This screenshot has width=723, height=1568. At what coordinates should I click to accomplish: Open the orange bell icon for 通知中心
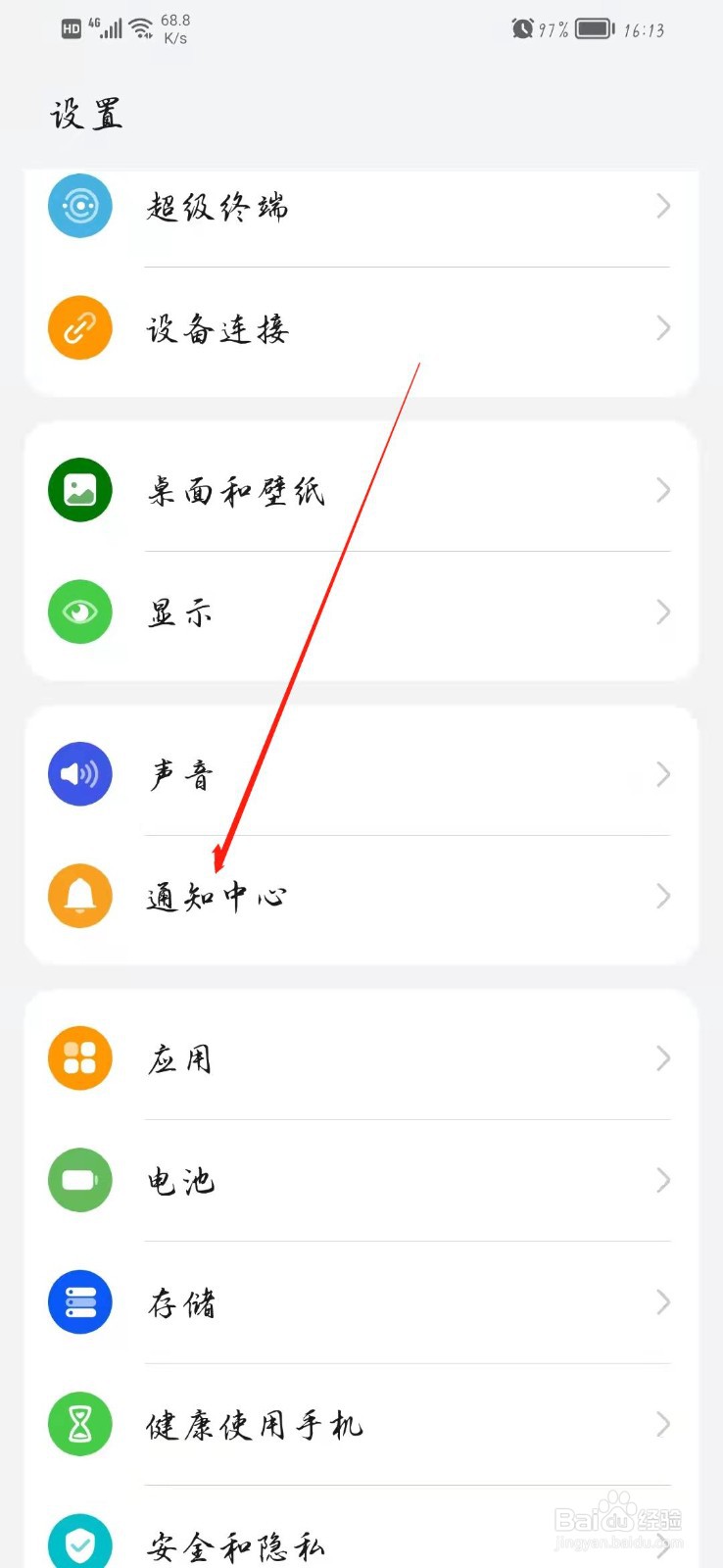[80, 896]
